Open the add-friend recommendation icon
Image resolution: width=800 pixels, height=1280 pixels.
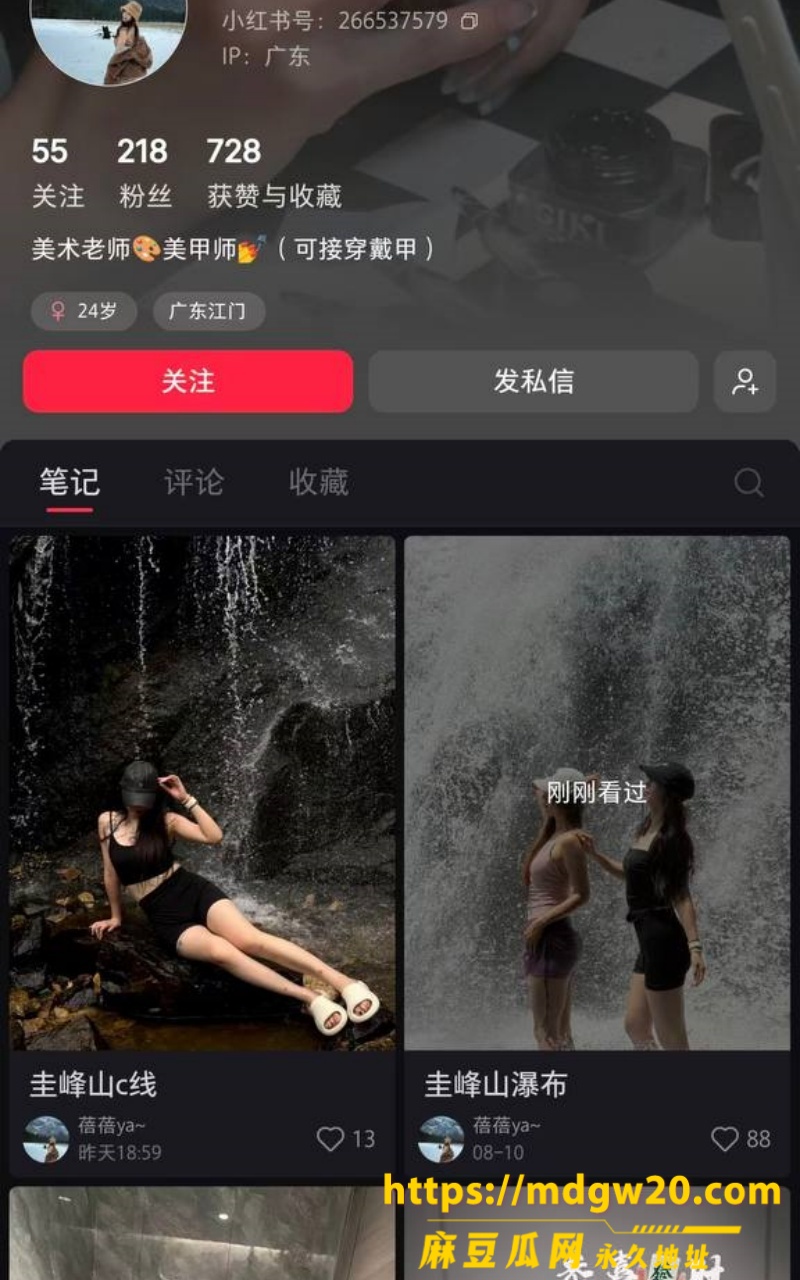[x=745, y=381]
